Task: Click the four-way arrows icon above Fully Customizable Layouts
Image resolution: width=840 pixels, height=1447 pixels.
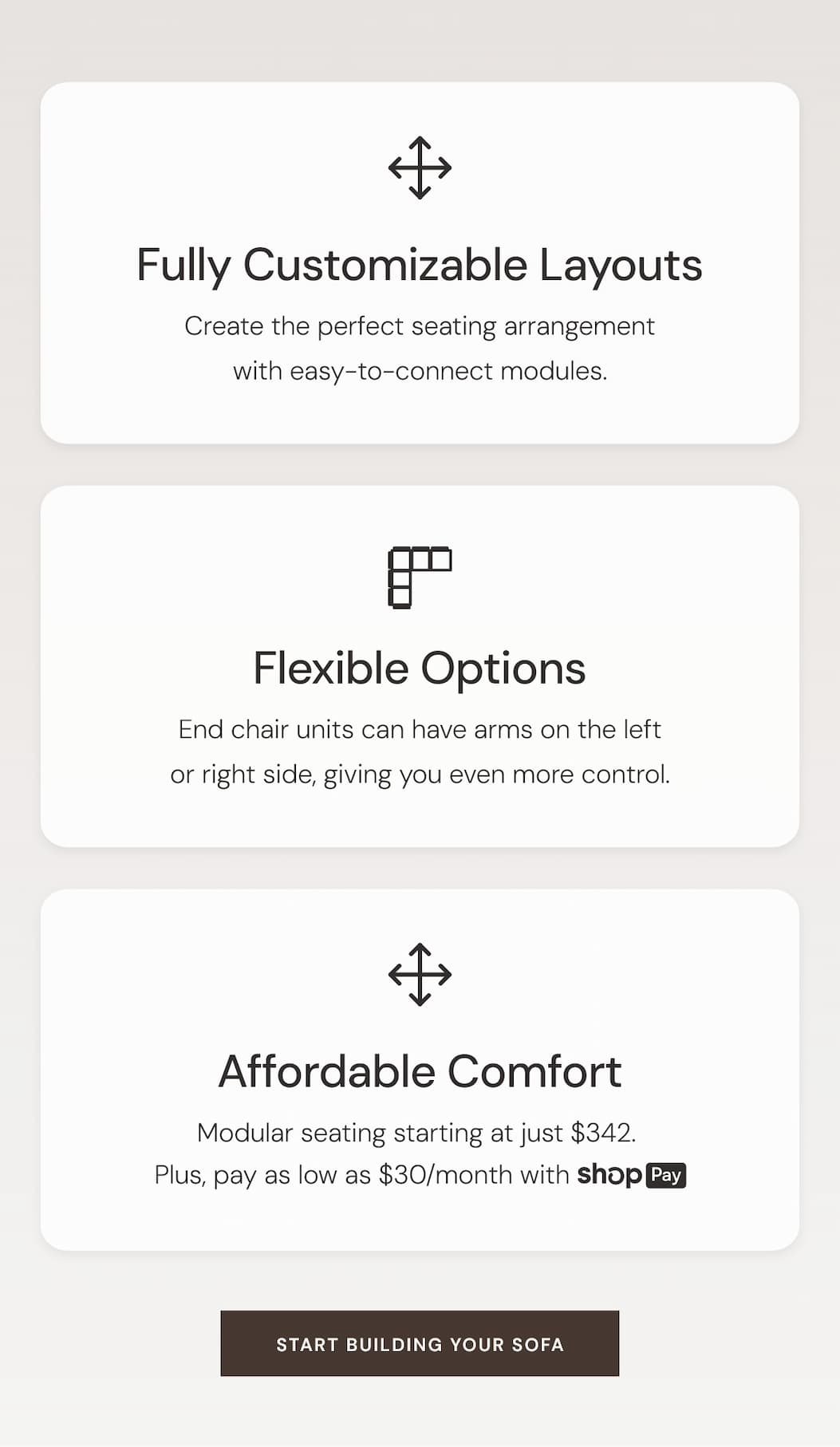Action: [x=420, y=168]
